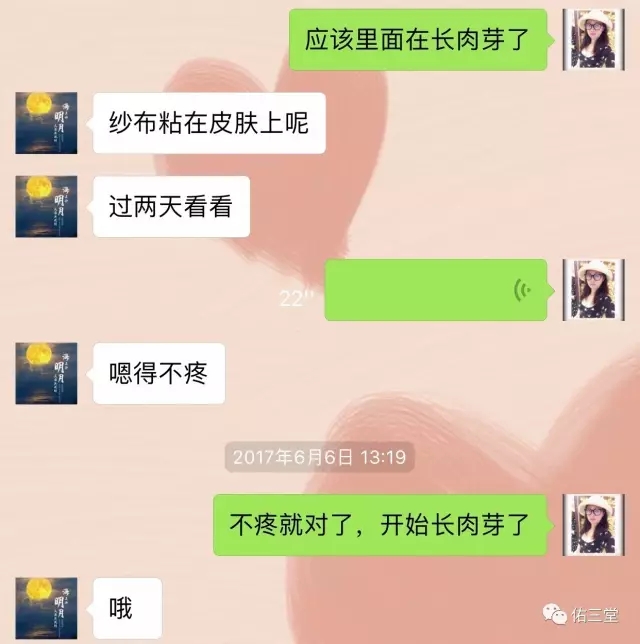Open contact avatar beside 纱布粘在皮肤上呢

click(x=46, y=123)
